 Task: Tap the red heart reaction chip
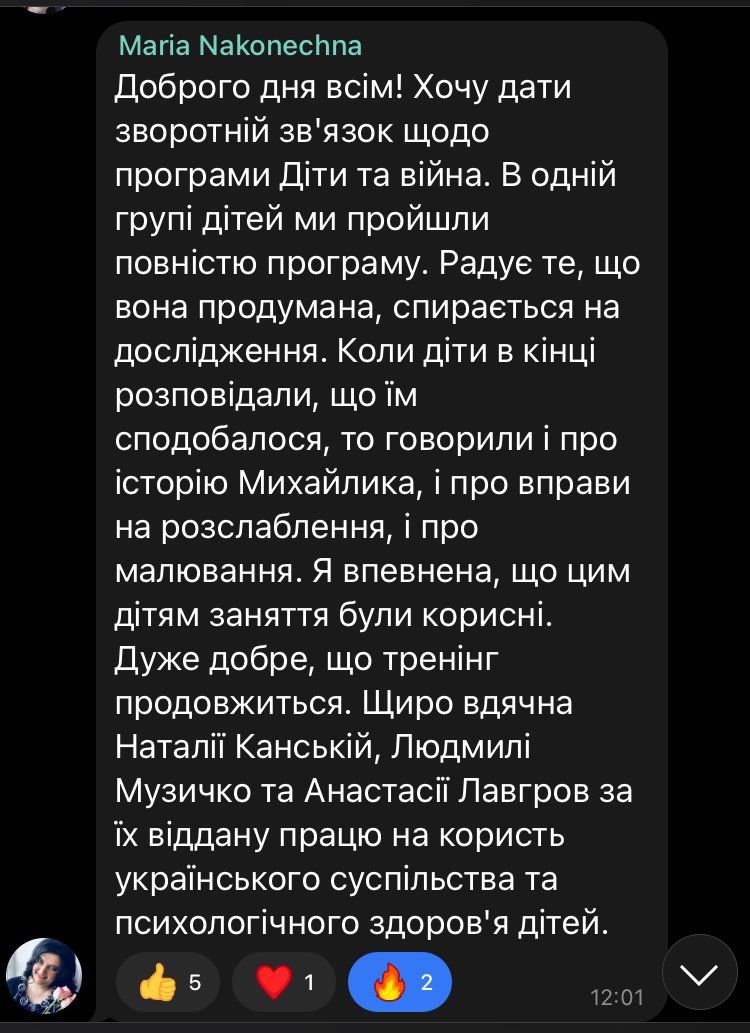tap(285, 982)
